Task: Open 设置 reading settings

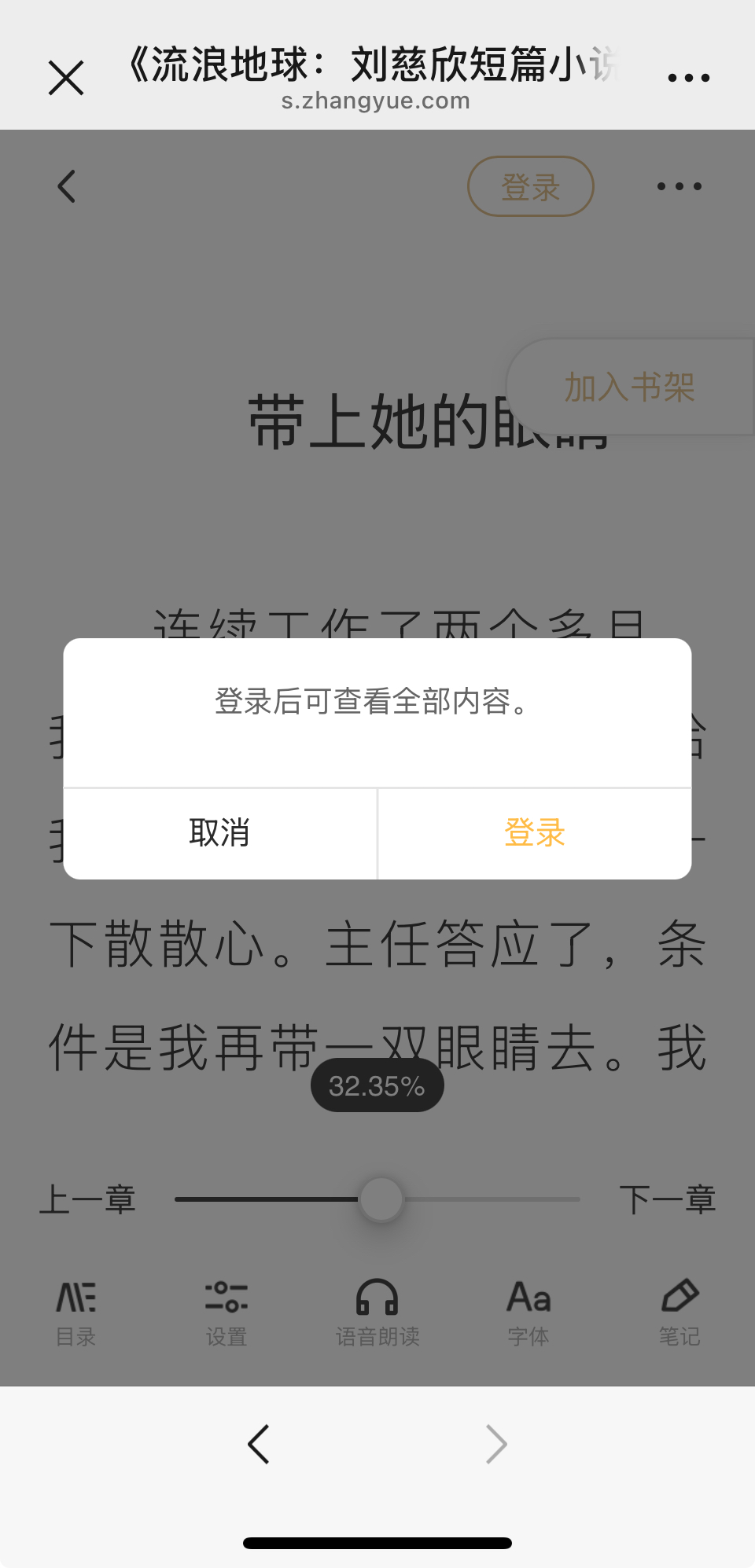Action: coord(226,1312)
